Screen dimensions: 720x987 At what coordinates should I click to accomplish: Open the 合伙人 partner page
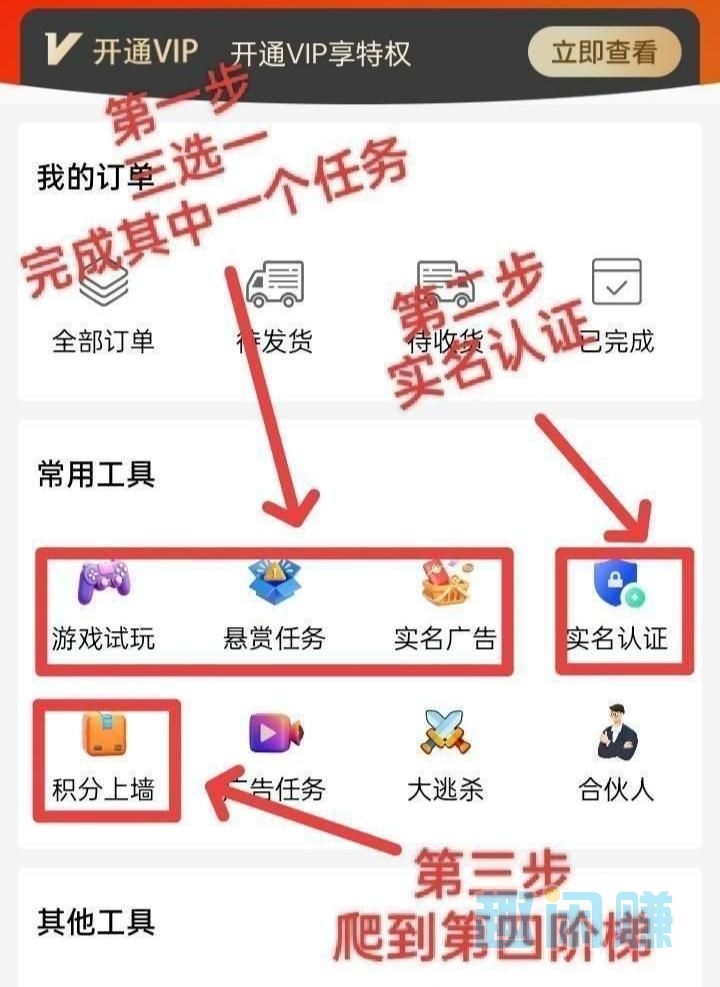pyautogui.click(x=616, y=757)
